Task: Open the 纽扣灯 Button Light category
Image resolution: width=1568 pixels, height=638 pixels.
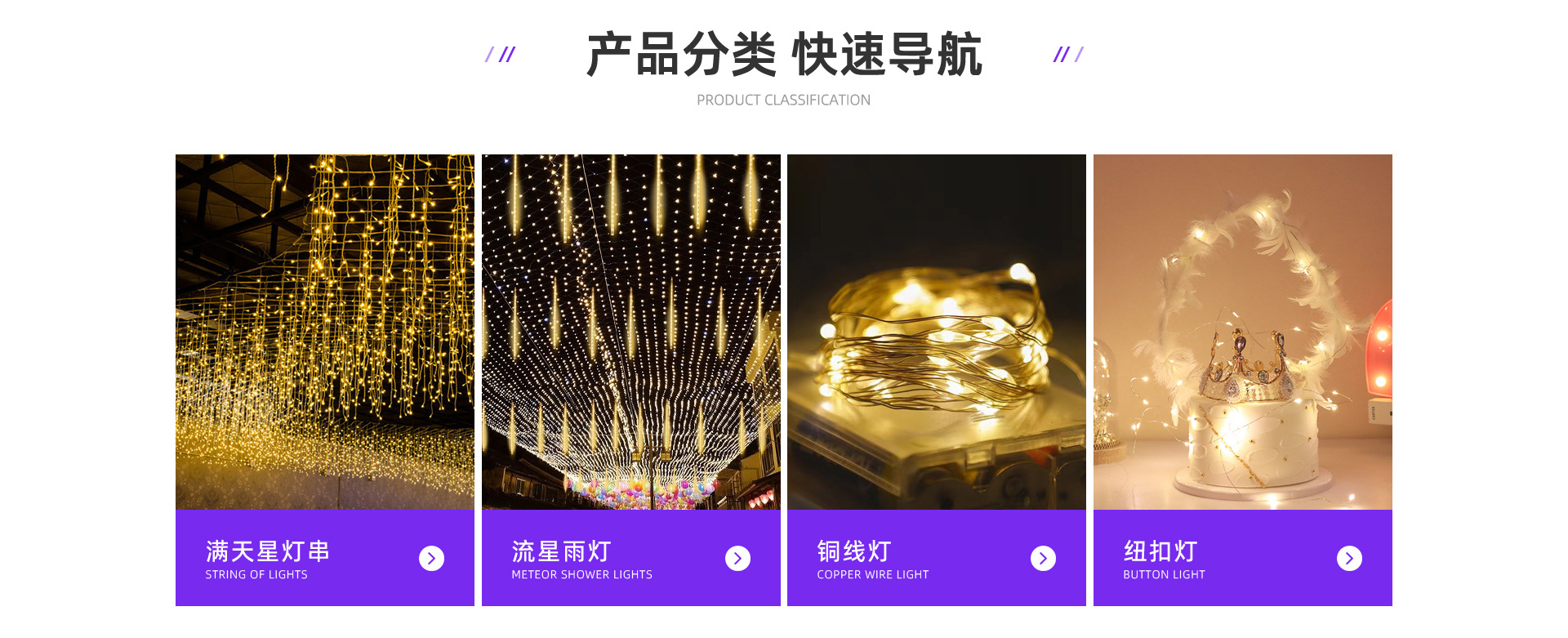Action: click(x=1349, y=558)
